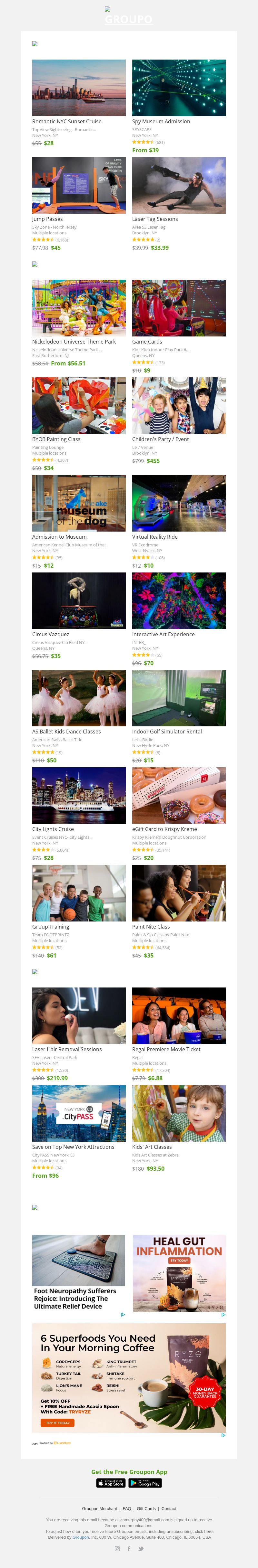View the Spy Museum Admission deal
This screenshot has height=1568, width=258.
point(179,88)
